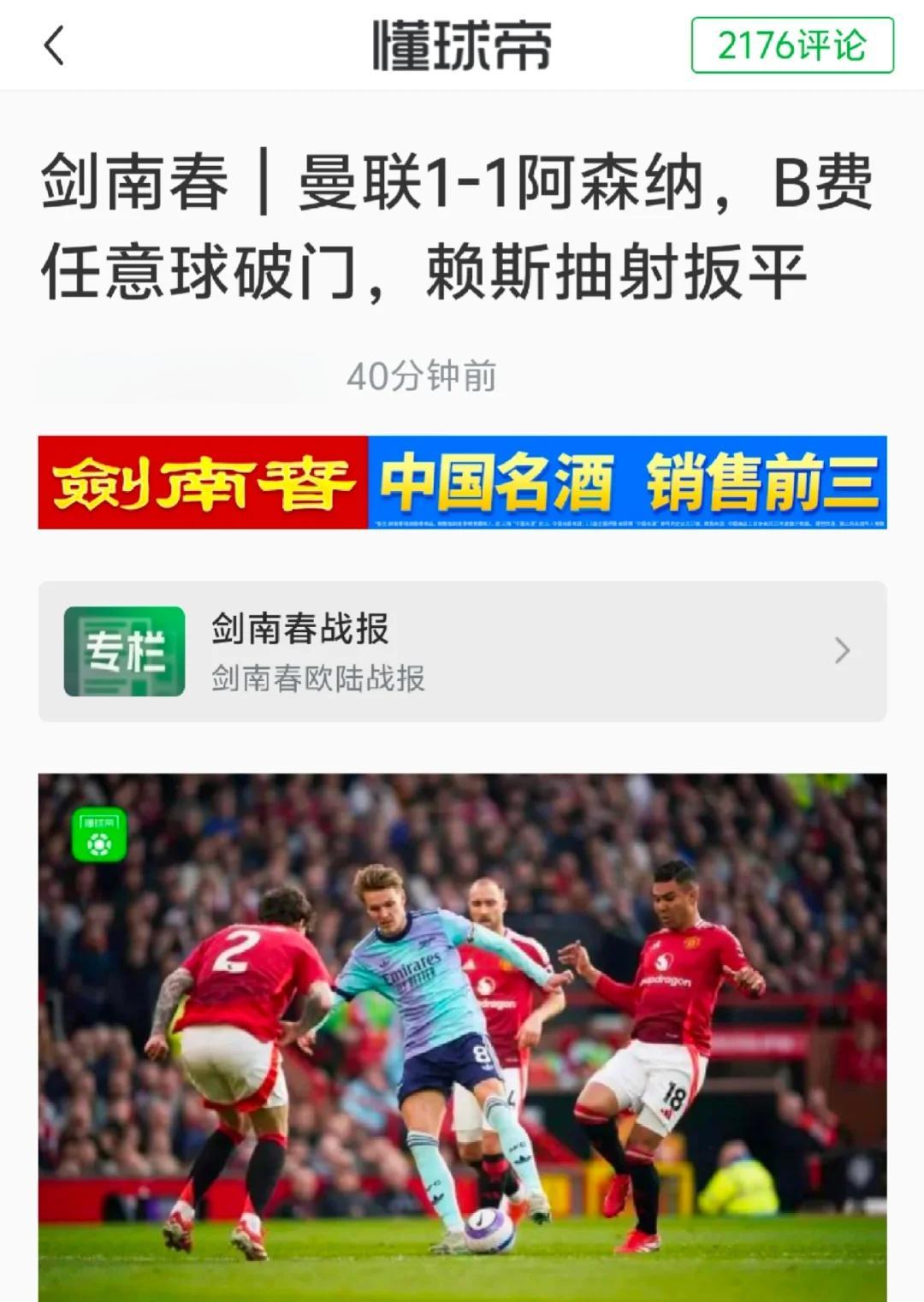The image size is (924, 1302).
Task: View the match photo in full screen
Action: 462,1037
